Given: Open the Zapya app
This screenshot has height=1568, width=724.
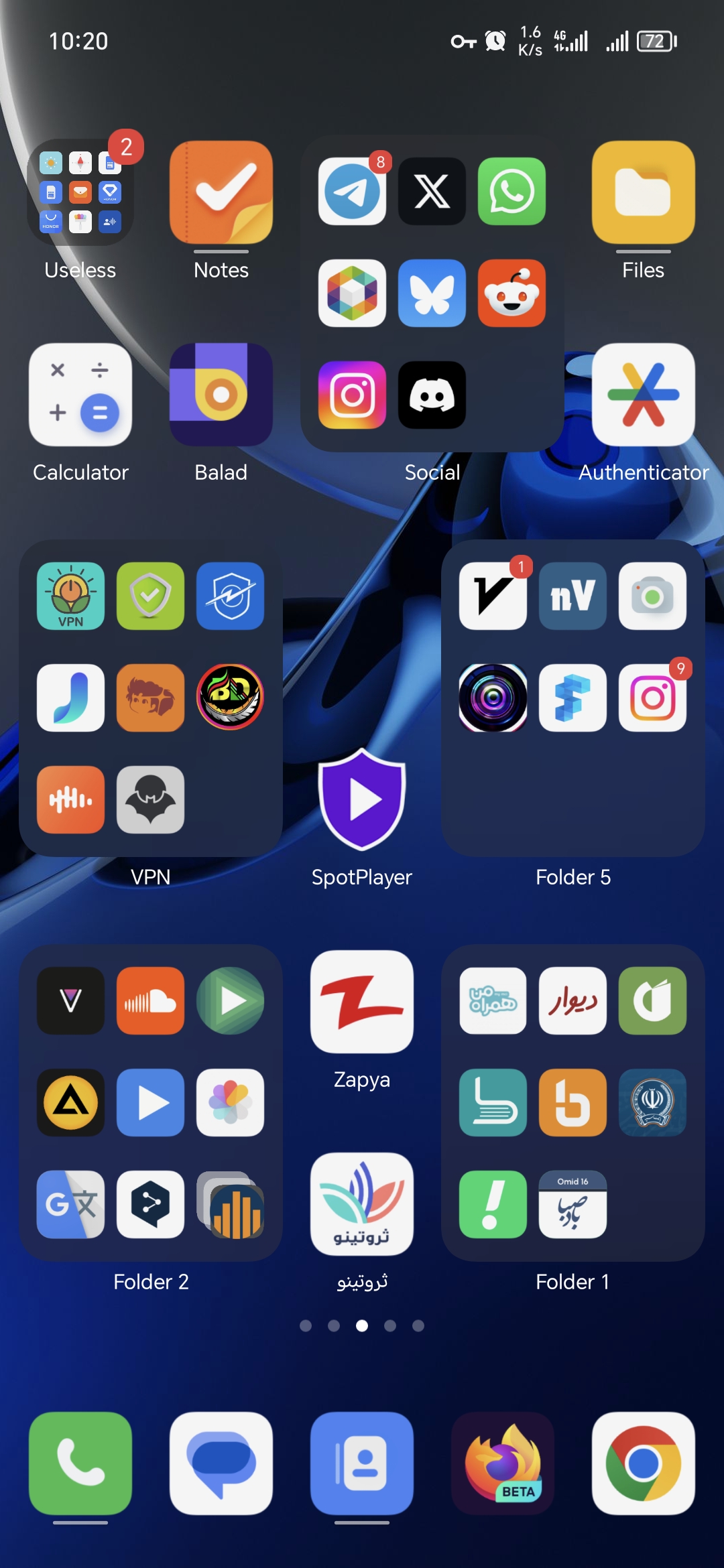Looking at the screenshot, I should [x=362, y=1002].
